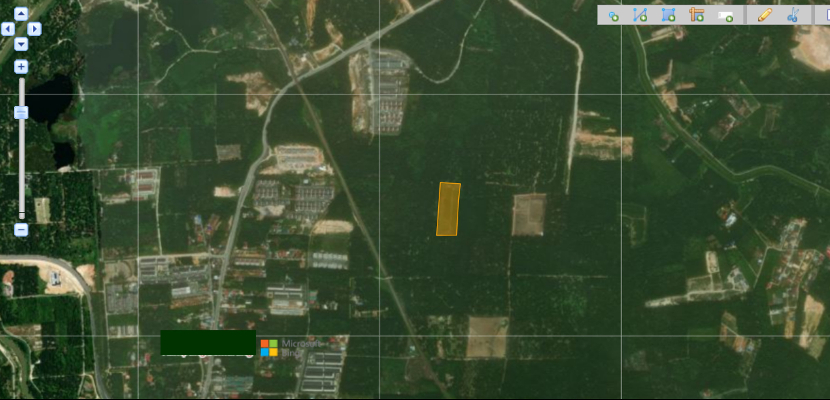The image size is (830, 400).
Task: Select the add label tool
Action: click(726, 16)
